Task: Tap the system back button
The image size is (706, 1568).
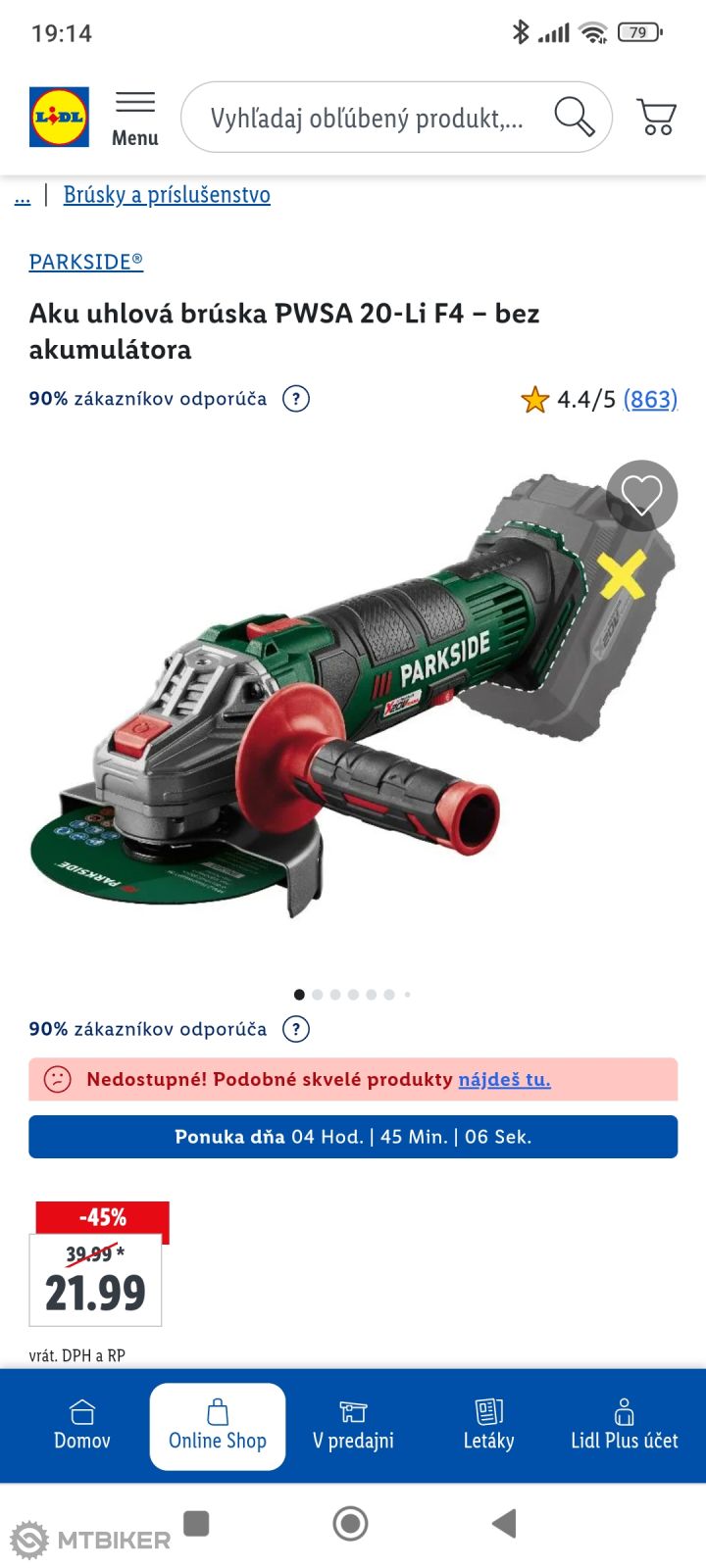Action: pyautogui.click(x=504, y=1523)
